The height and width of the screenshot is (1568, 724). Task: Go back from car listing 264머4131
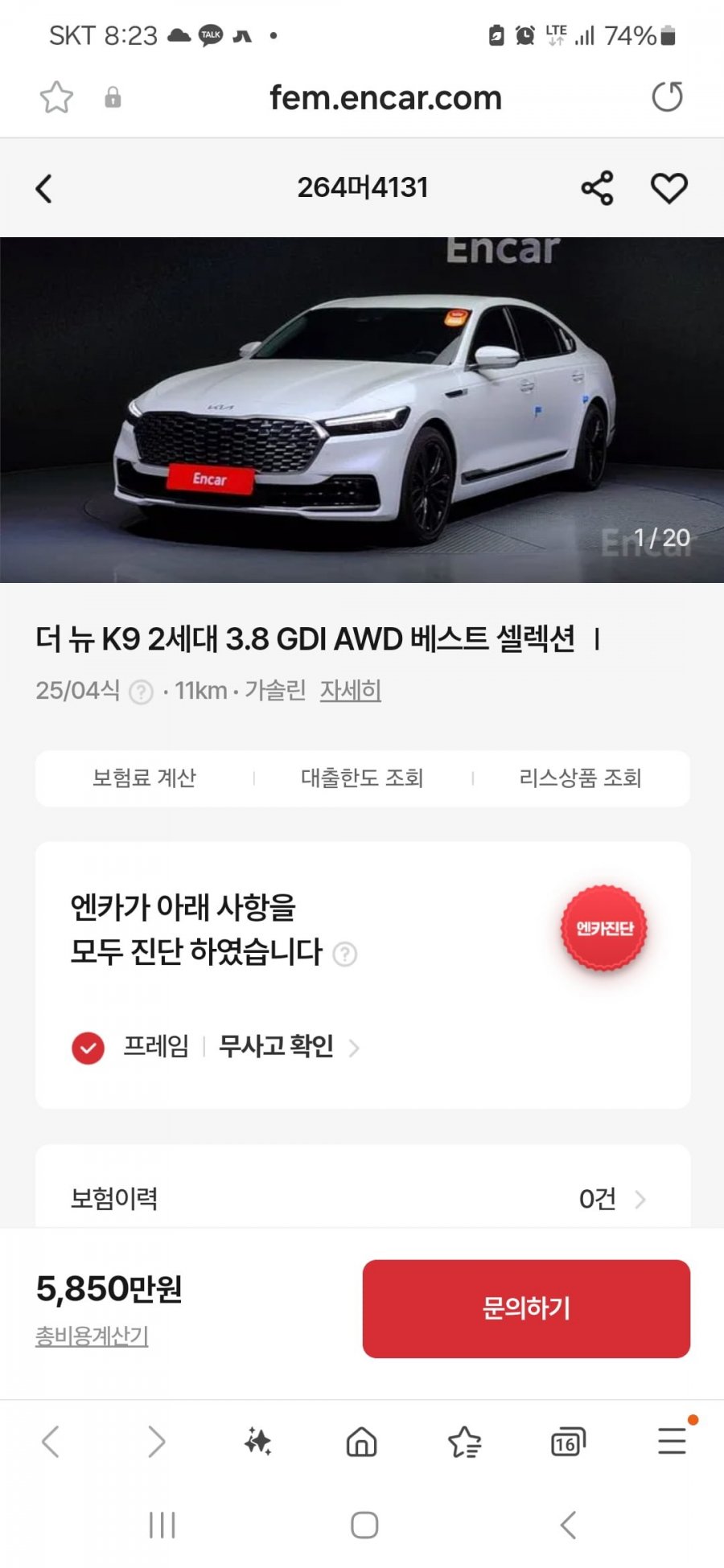(x=44, y=189)
